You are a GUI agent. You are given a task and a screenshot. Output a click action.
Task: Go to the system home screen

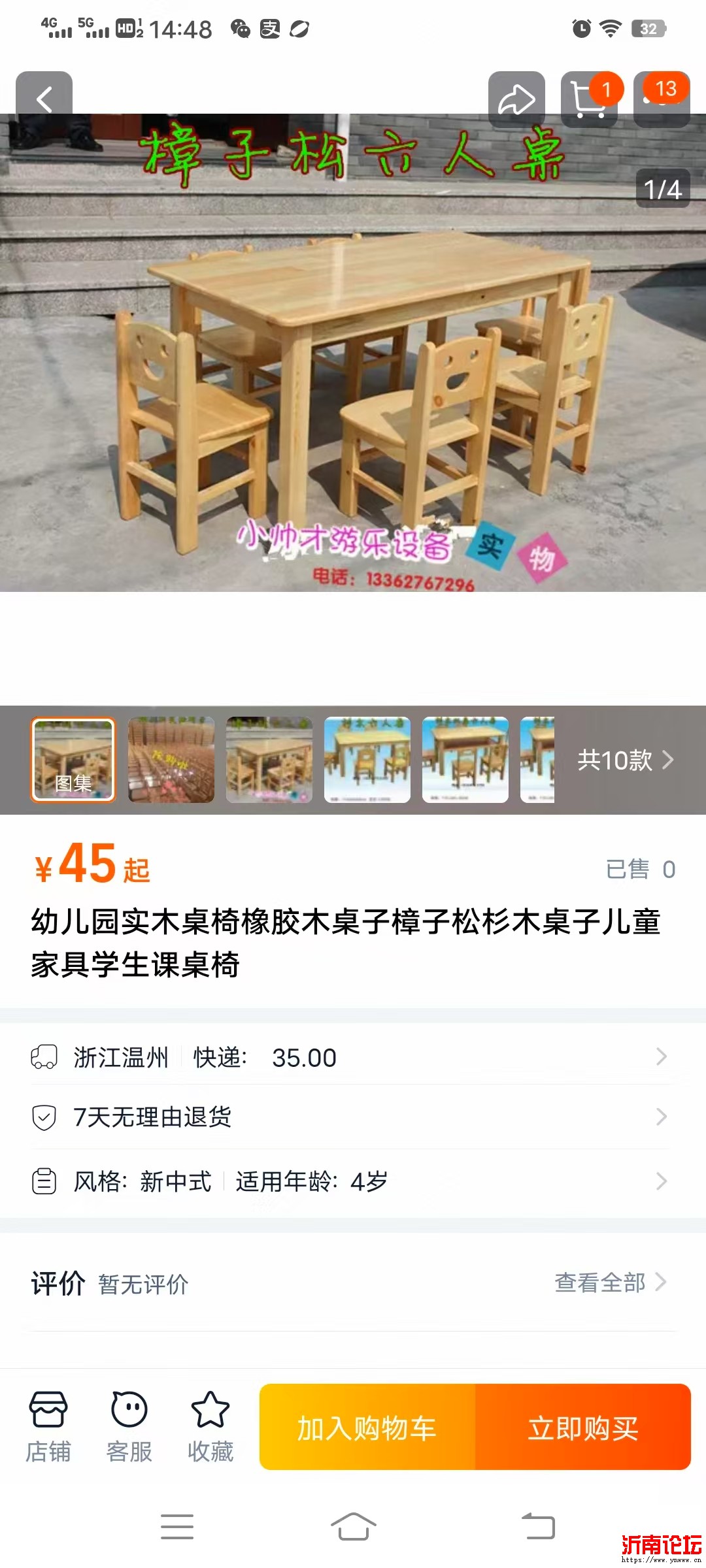click(353, 1527)
